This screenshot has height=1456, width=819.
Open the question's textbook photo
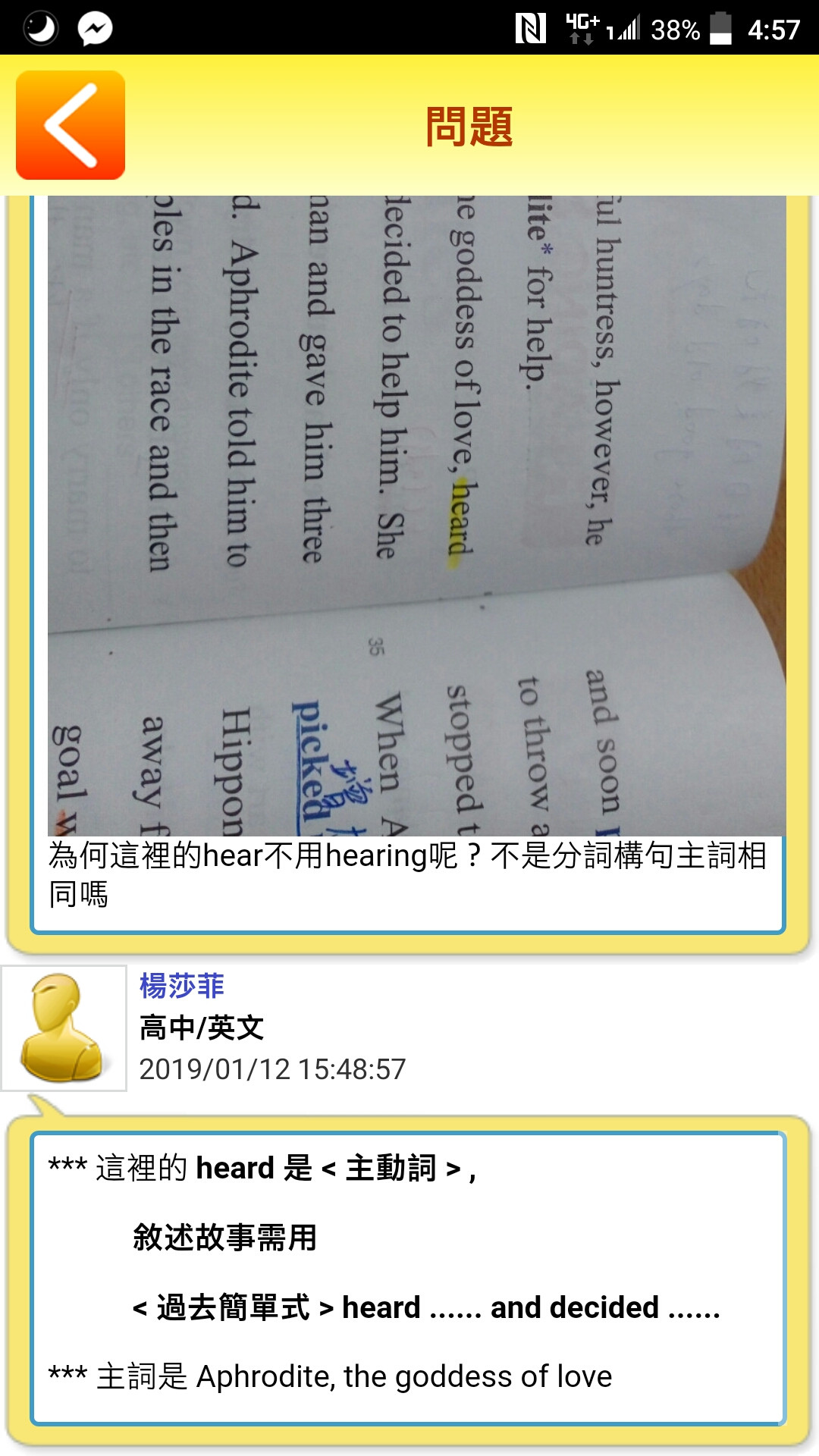click(416, 516)
